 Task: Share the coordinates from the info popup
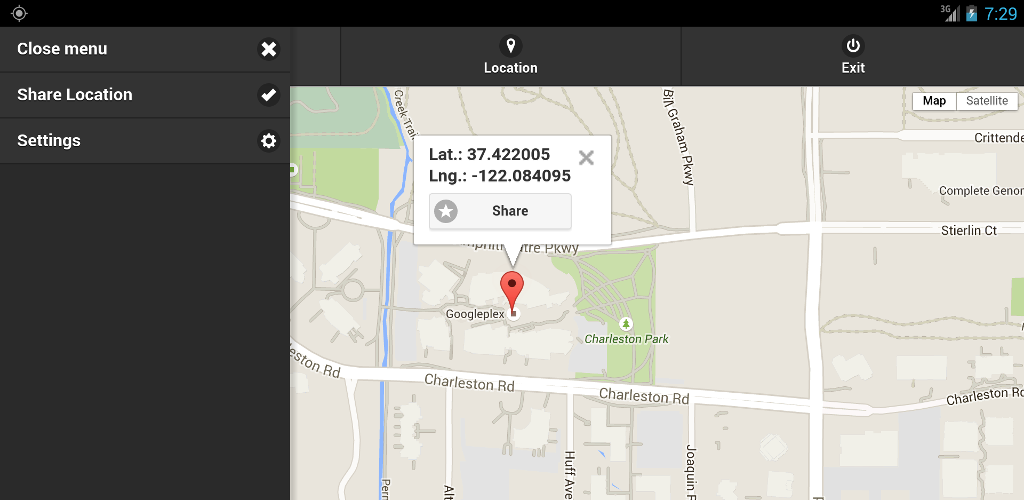(x=500, y=211)
